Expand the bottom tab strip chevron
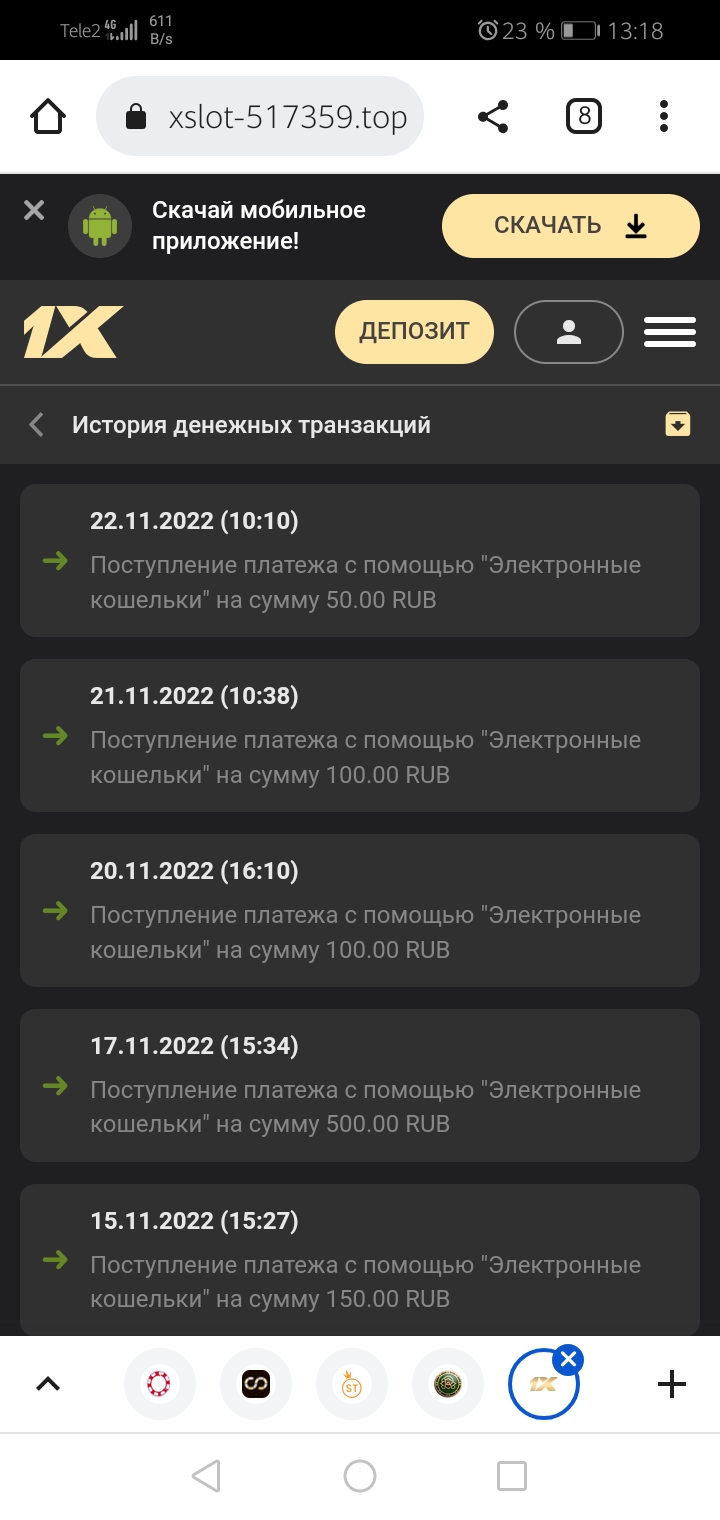The width and height of the screenshot is (720, 1520). (48, 1384)
